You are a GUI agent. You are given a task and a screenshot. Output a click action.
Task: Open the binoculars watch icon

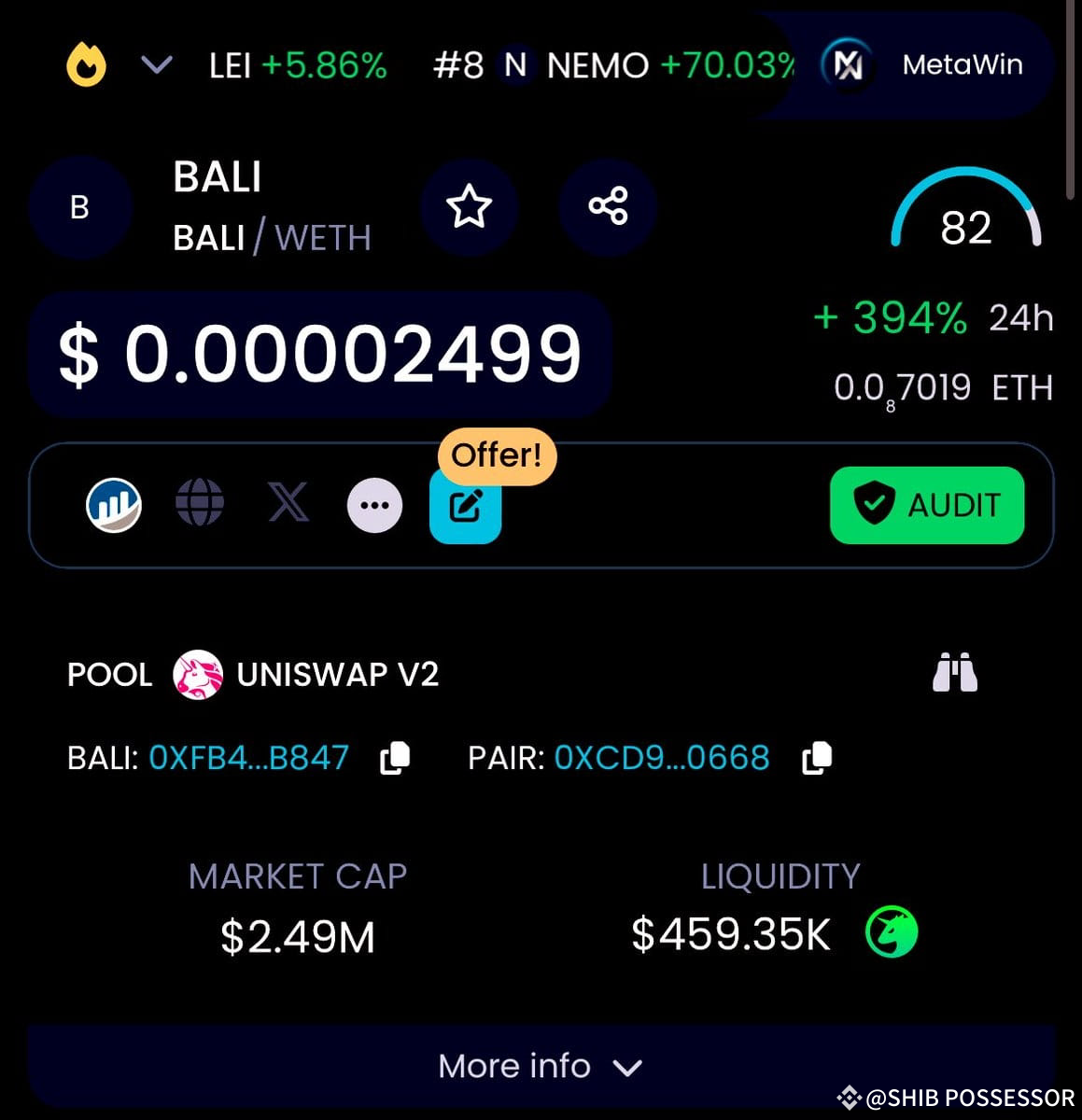[954, 674]
